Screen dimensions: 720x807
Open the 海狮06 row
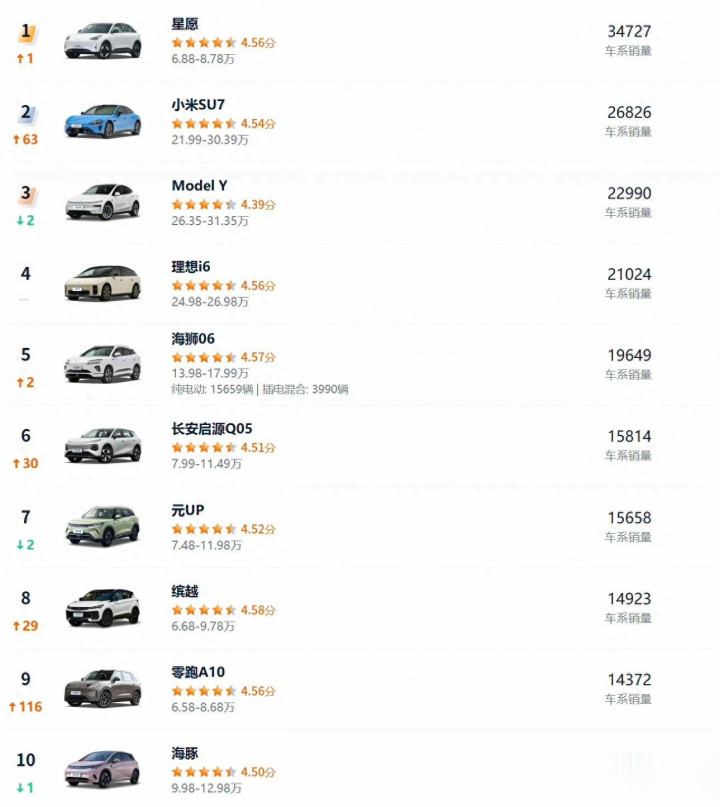click(360, 365)
